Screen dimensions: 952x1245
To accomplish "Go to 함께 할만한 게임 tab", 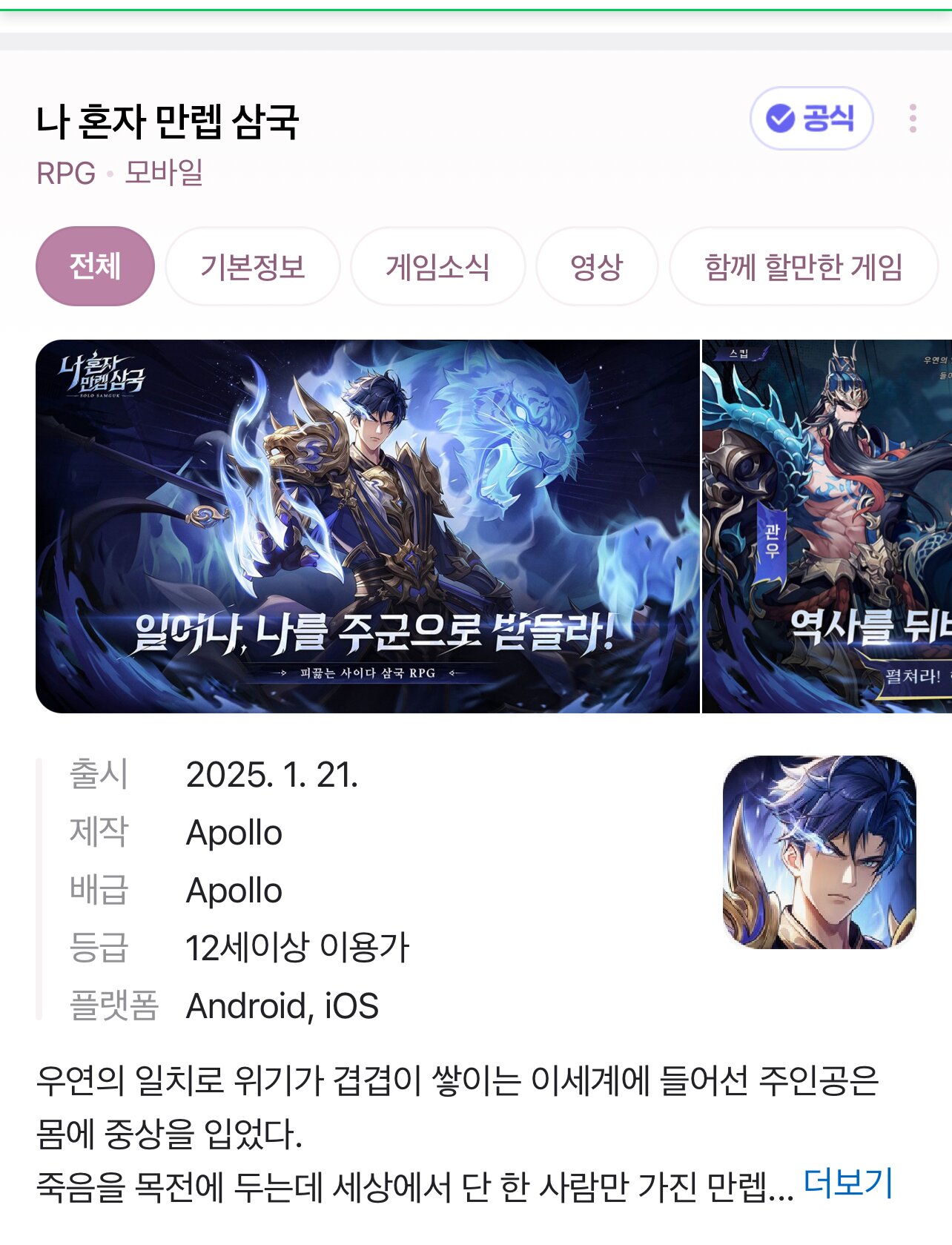I will [x=803, y=267].
